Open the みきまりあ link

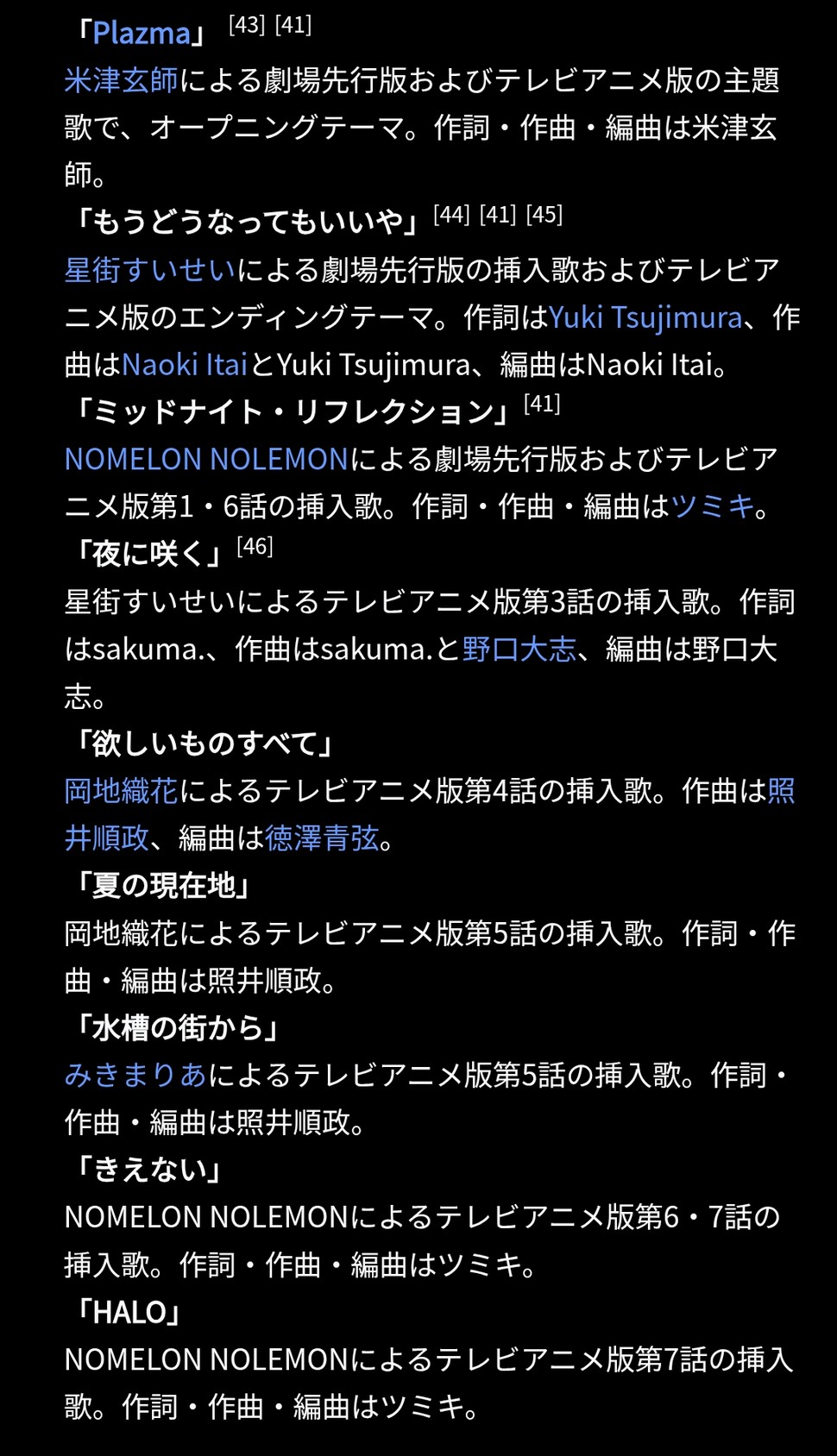(x=135, y=1076)
